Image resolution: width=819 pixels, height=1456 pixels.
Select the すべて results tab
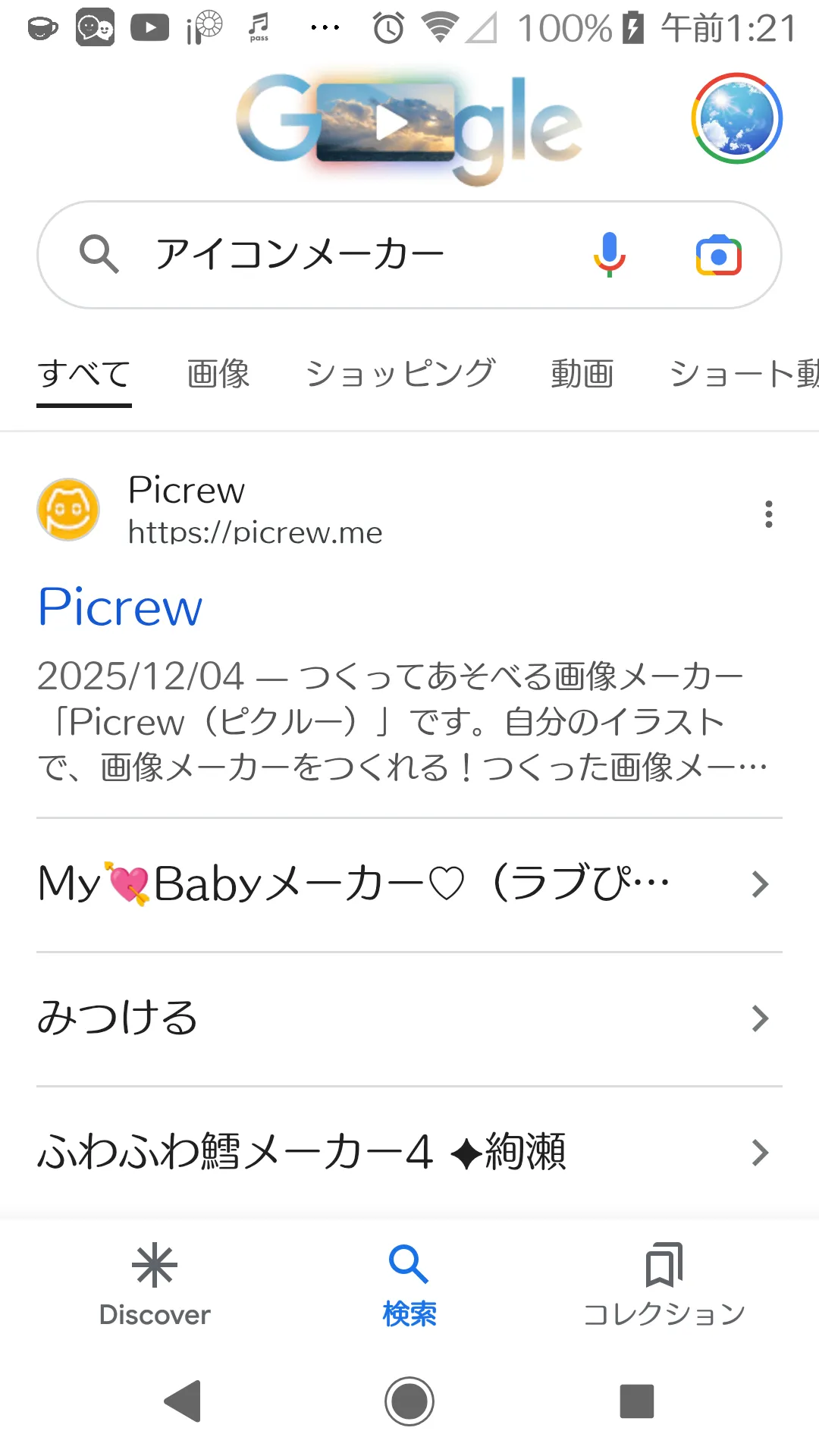[x=84, y=374]
